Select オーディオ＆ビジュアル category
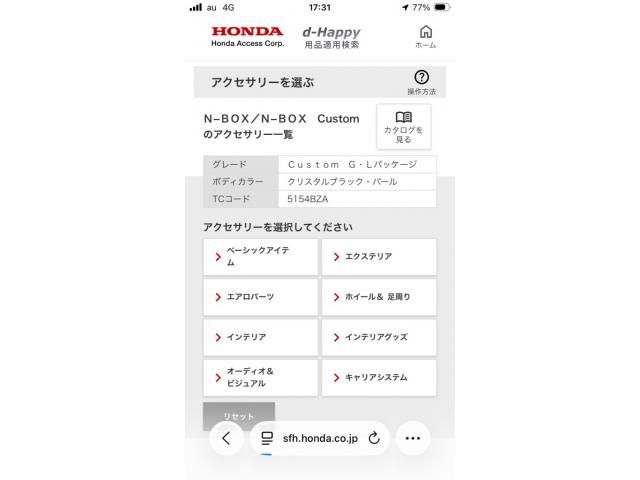Viewport: 640px width, 480px height. tap(260, 377)
